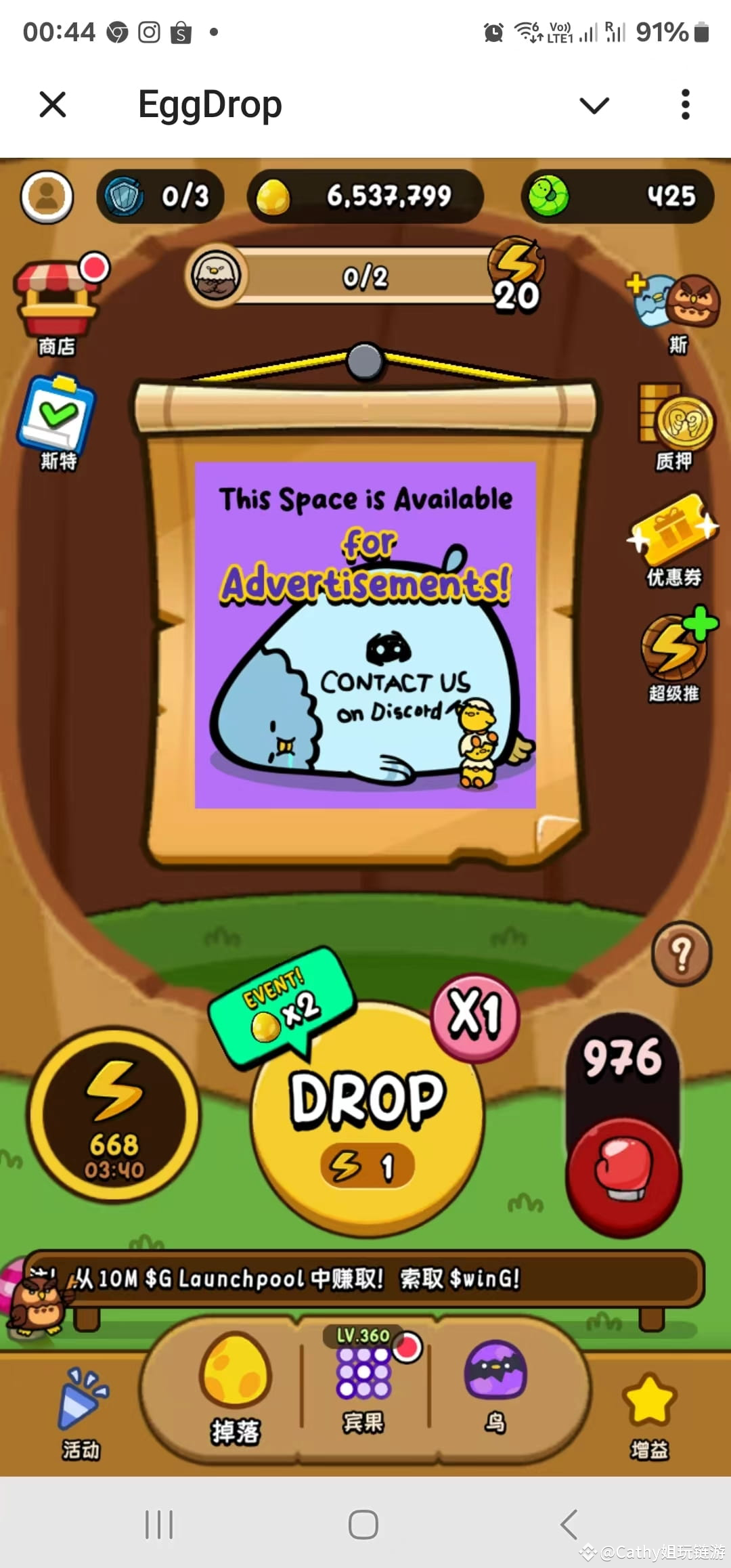
Task: Tap the advertisement space banner
Action: coord(365,634)
